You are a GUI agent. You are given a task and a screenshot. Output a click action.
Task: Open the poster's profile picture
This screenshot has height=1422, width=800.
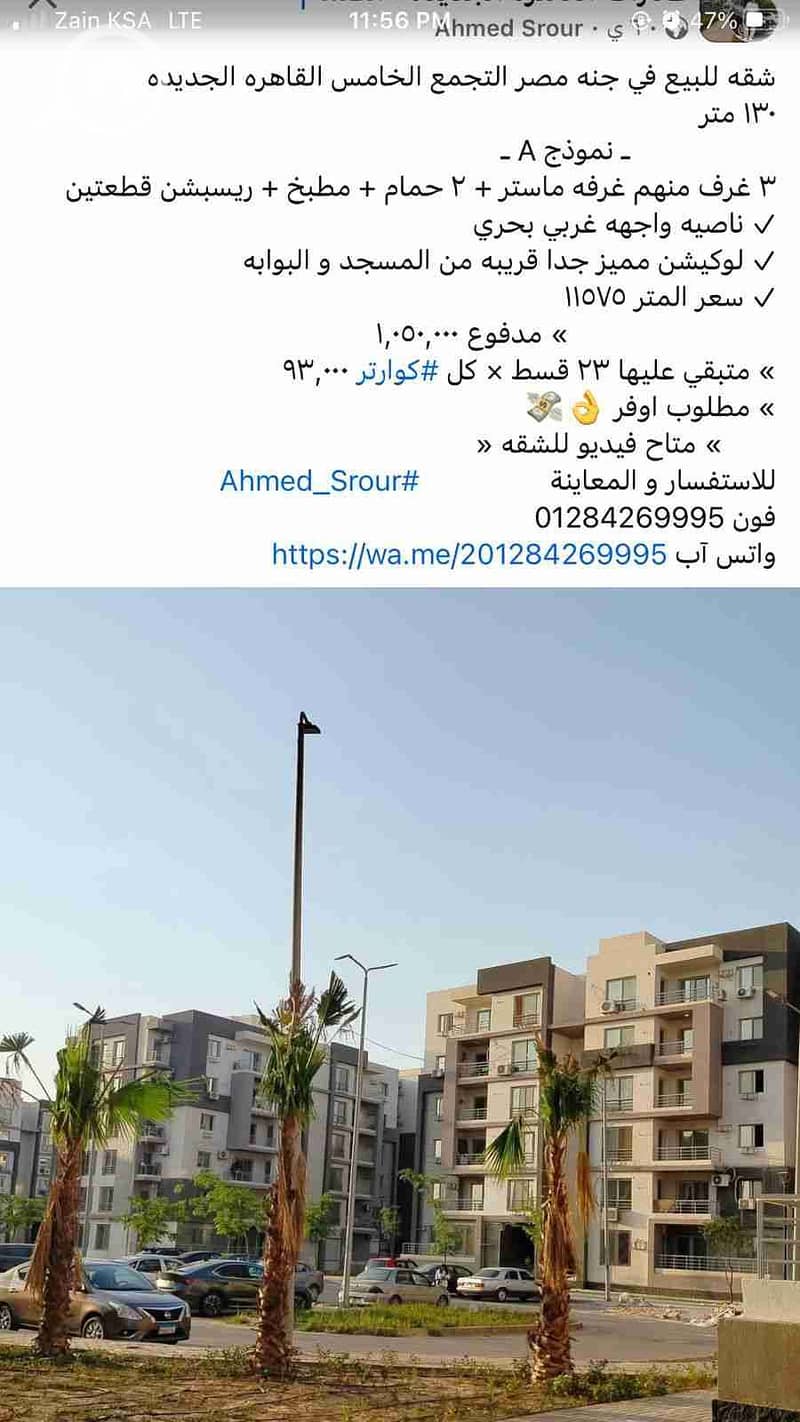point(740,20)
